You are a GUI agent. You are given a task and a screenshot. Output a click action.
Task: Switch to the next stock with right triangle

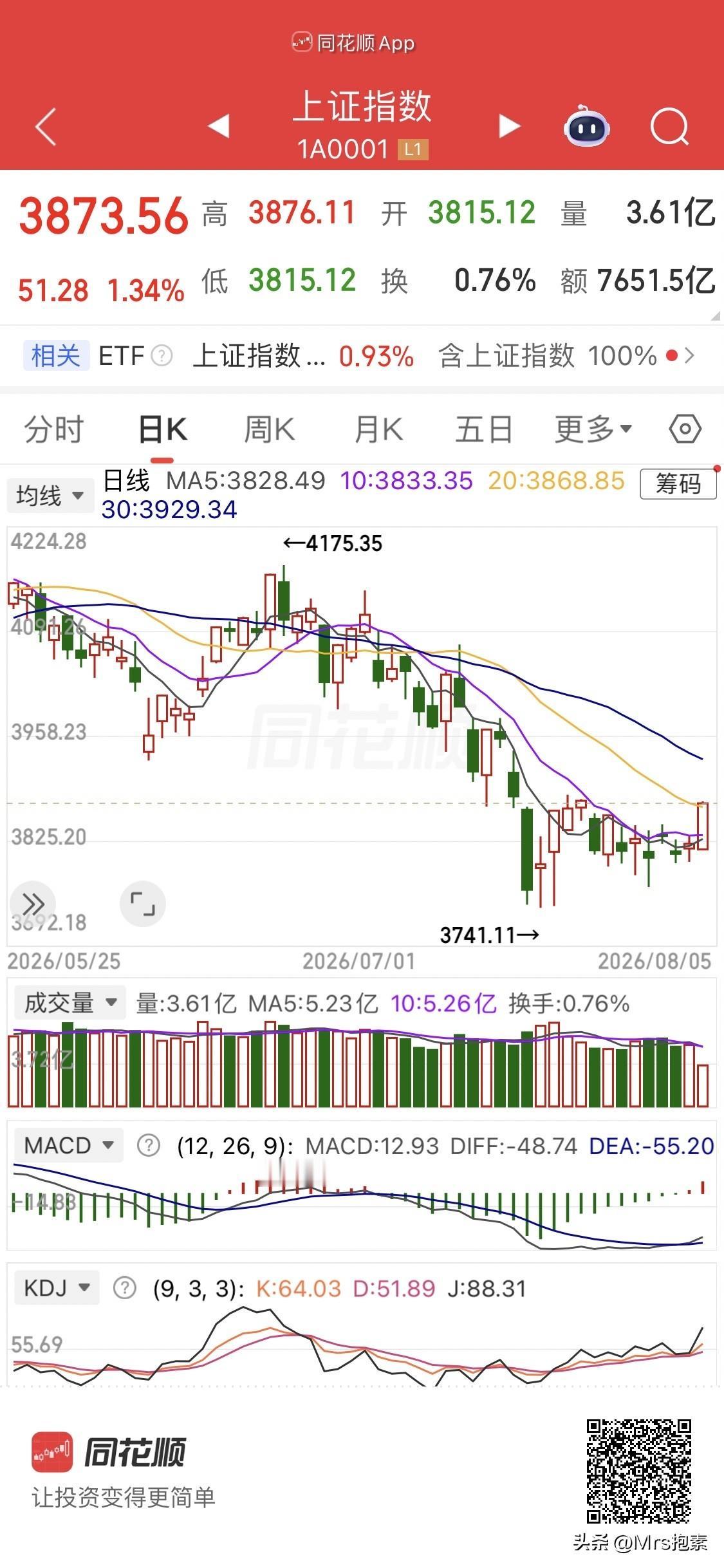coord(509,126)
